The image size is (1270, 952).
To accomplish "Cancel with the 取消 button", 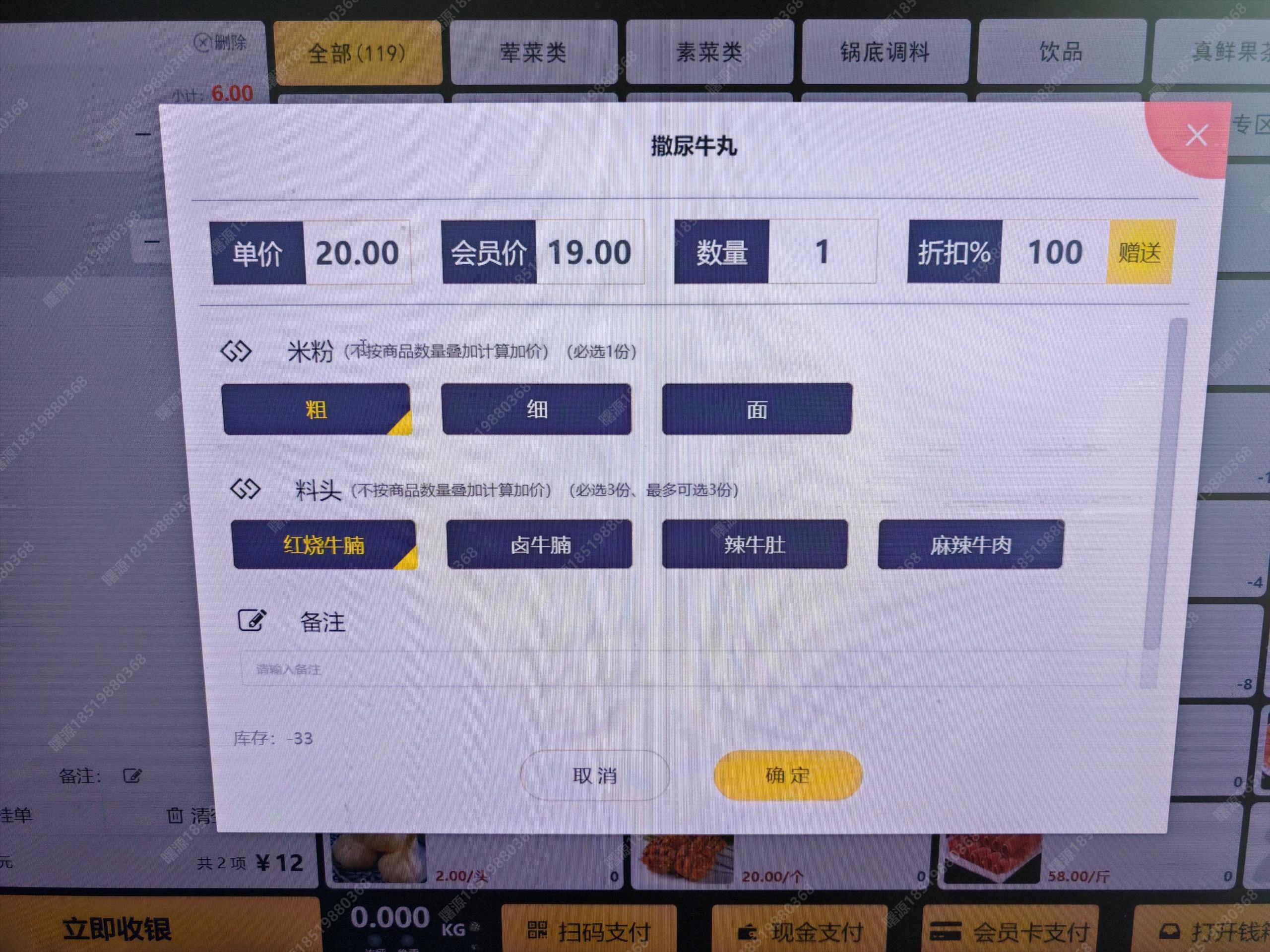I will coord(595,775).
